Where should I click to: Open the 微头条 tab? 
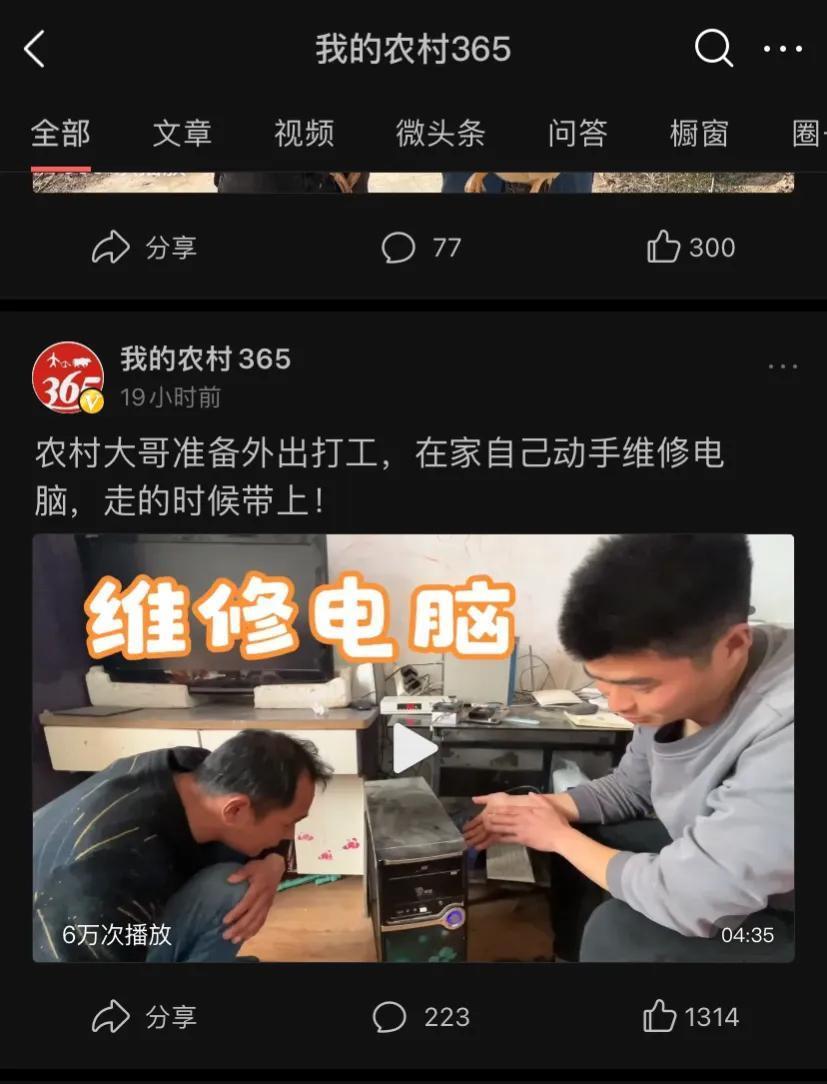point(440,133)
